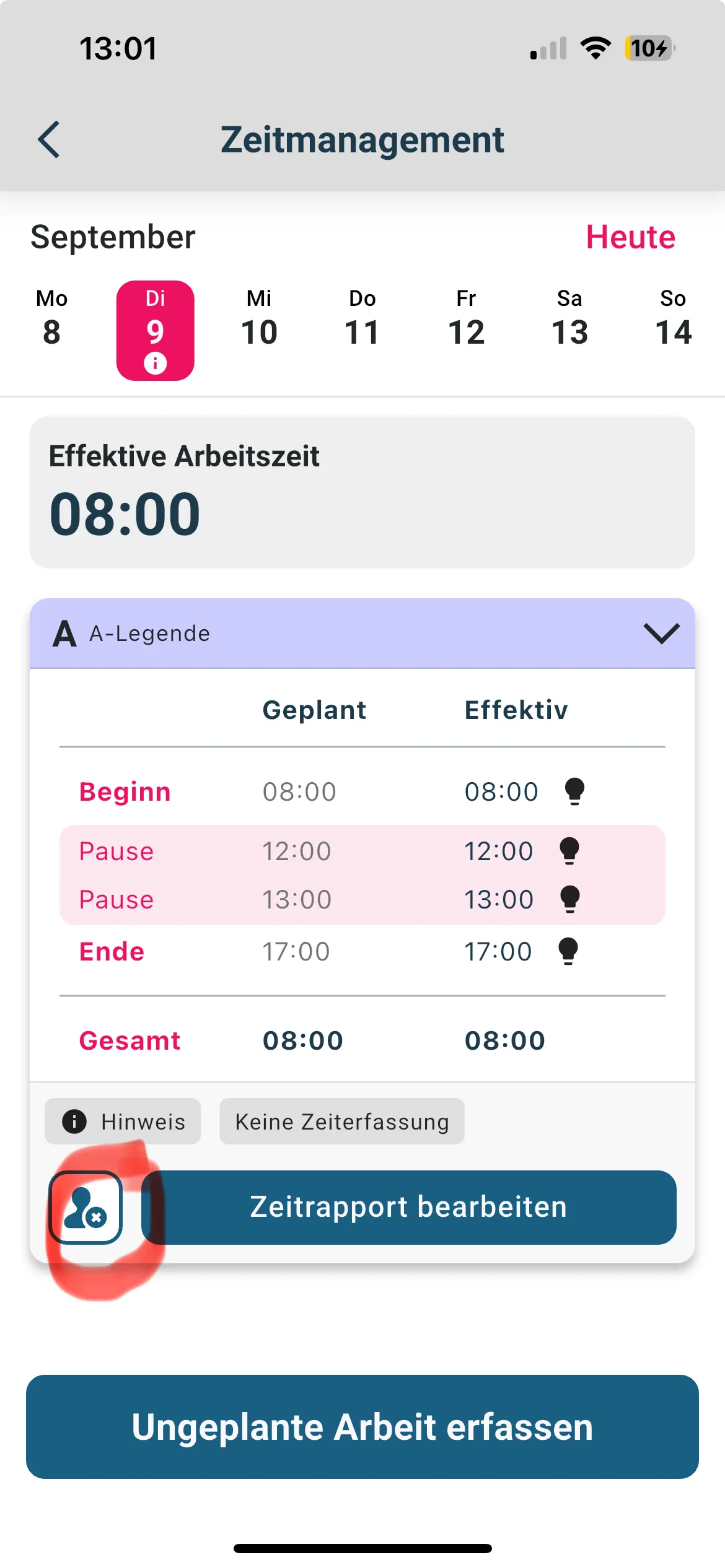Select Tuesday the 9th

pyautogui.click(x=156, y=331)
